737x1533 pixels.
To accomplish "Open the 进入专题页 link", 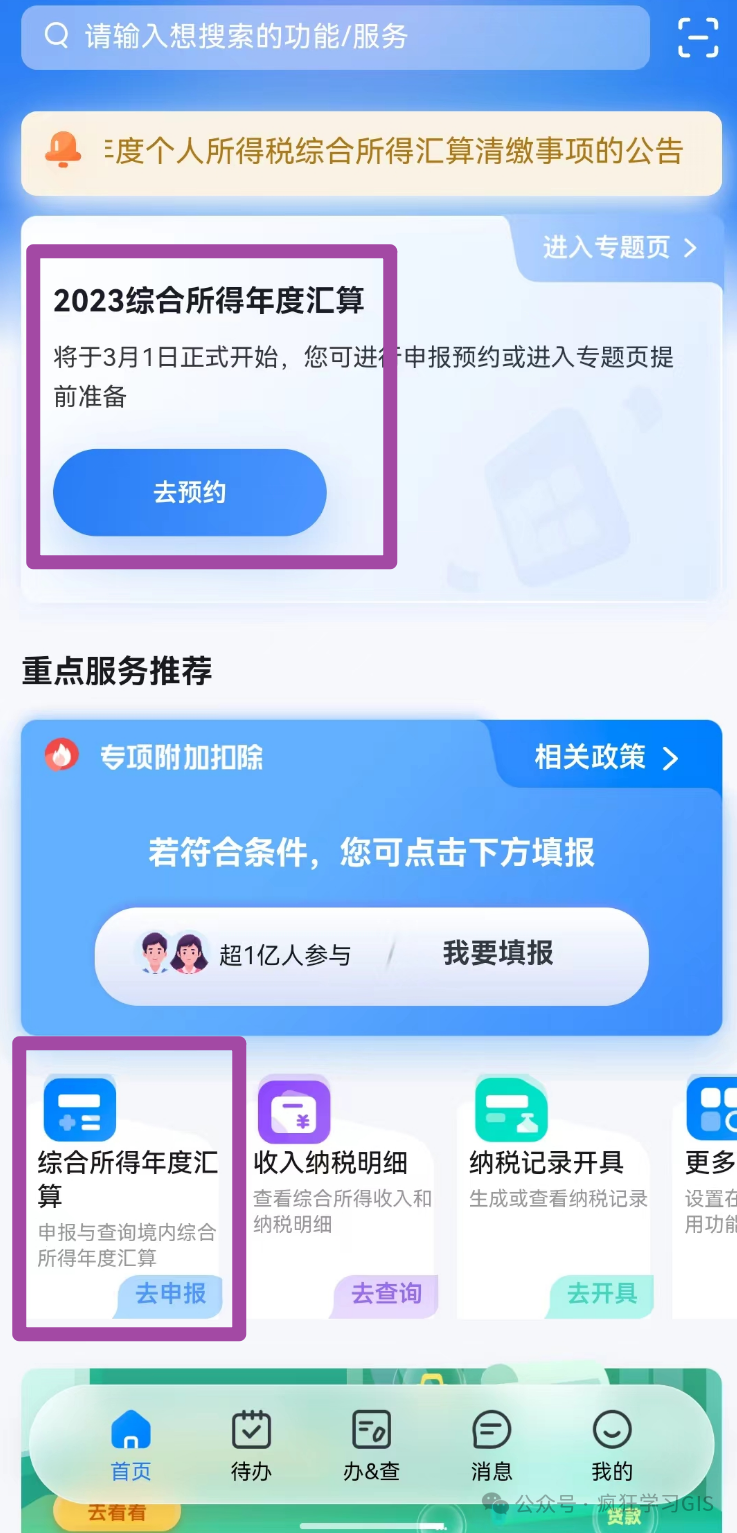I will click(619, 248).
